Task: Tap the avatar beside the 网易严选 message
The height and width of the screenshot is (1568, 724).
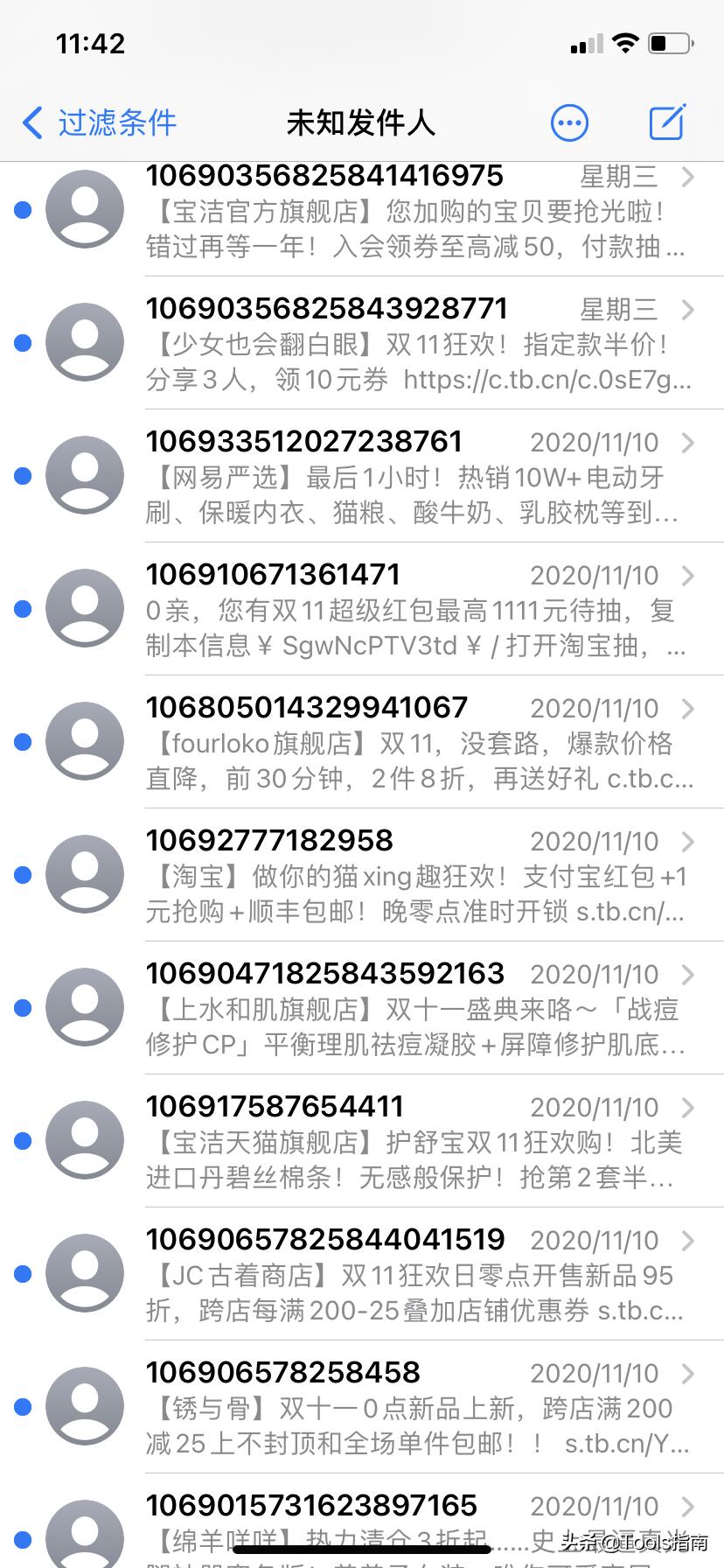Action: pos(84,475)
